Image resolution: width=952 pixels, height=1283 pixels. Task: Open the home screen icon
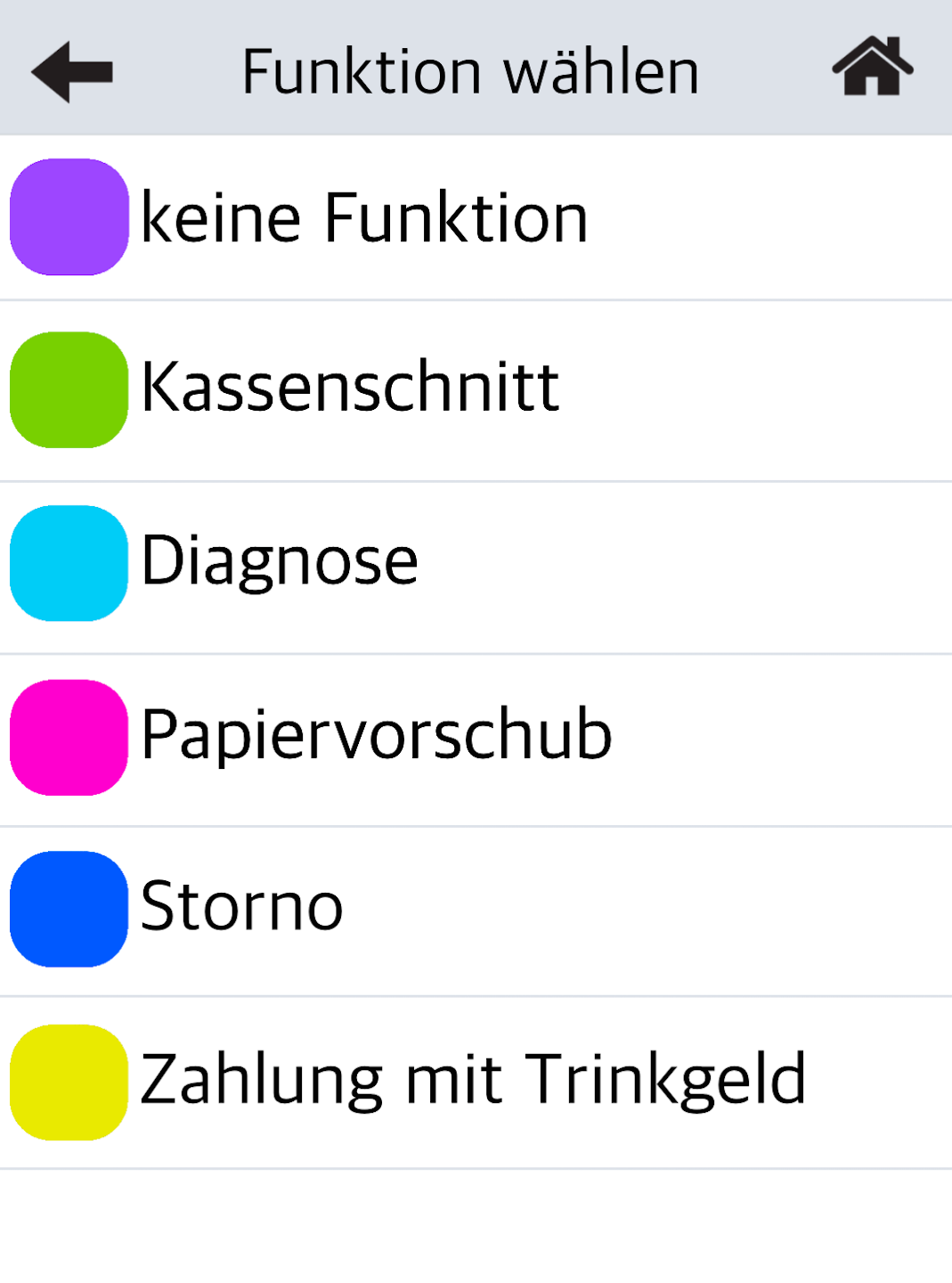pos(872,67)
